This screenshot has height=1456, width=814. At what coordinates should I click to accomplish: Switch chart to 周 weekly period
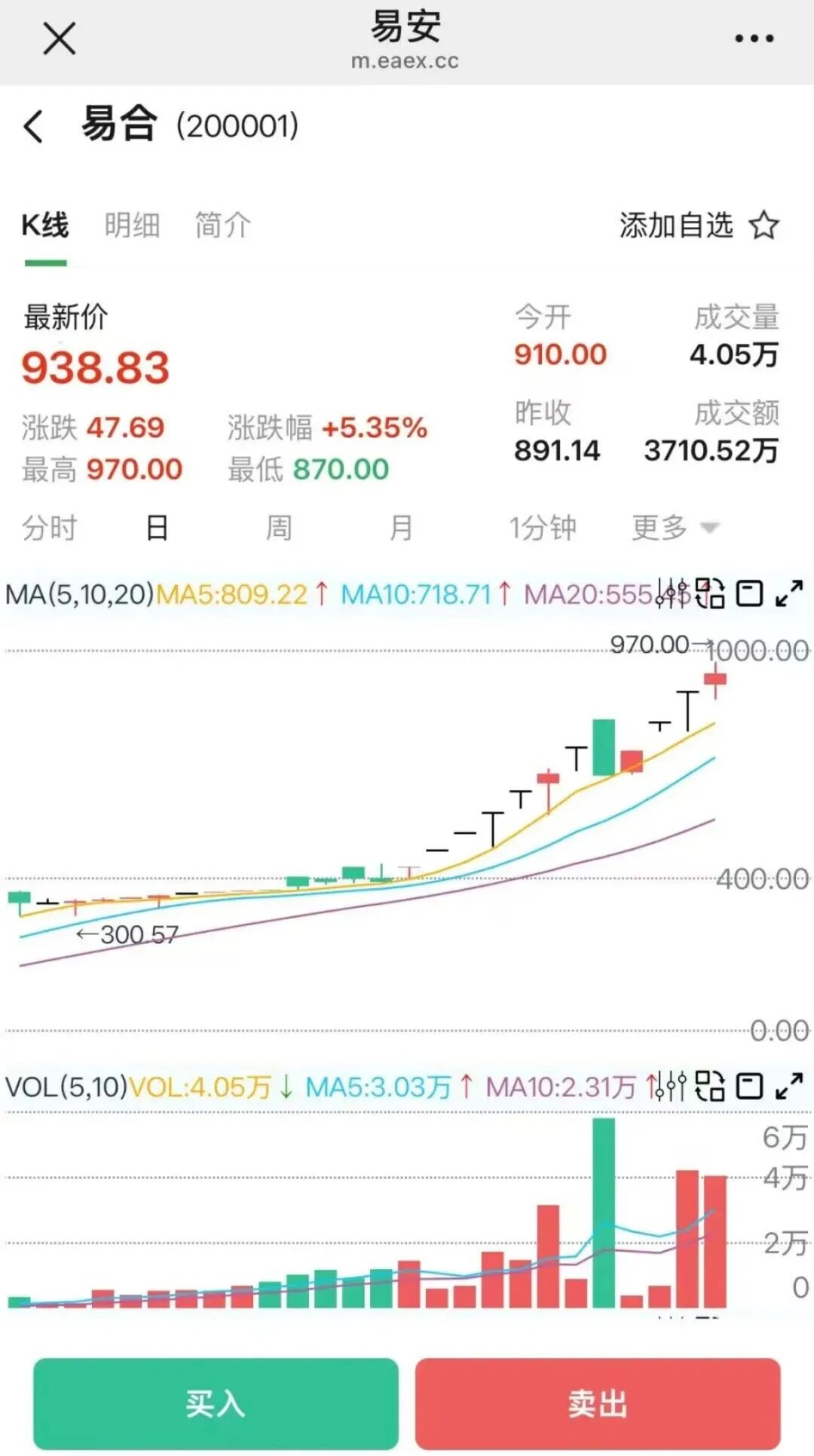coord(278,528)
